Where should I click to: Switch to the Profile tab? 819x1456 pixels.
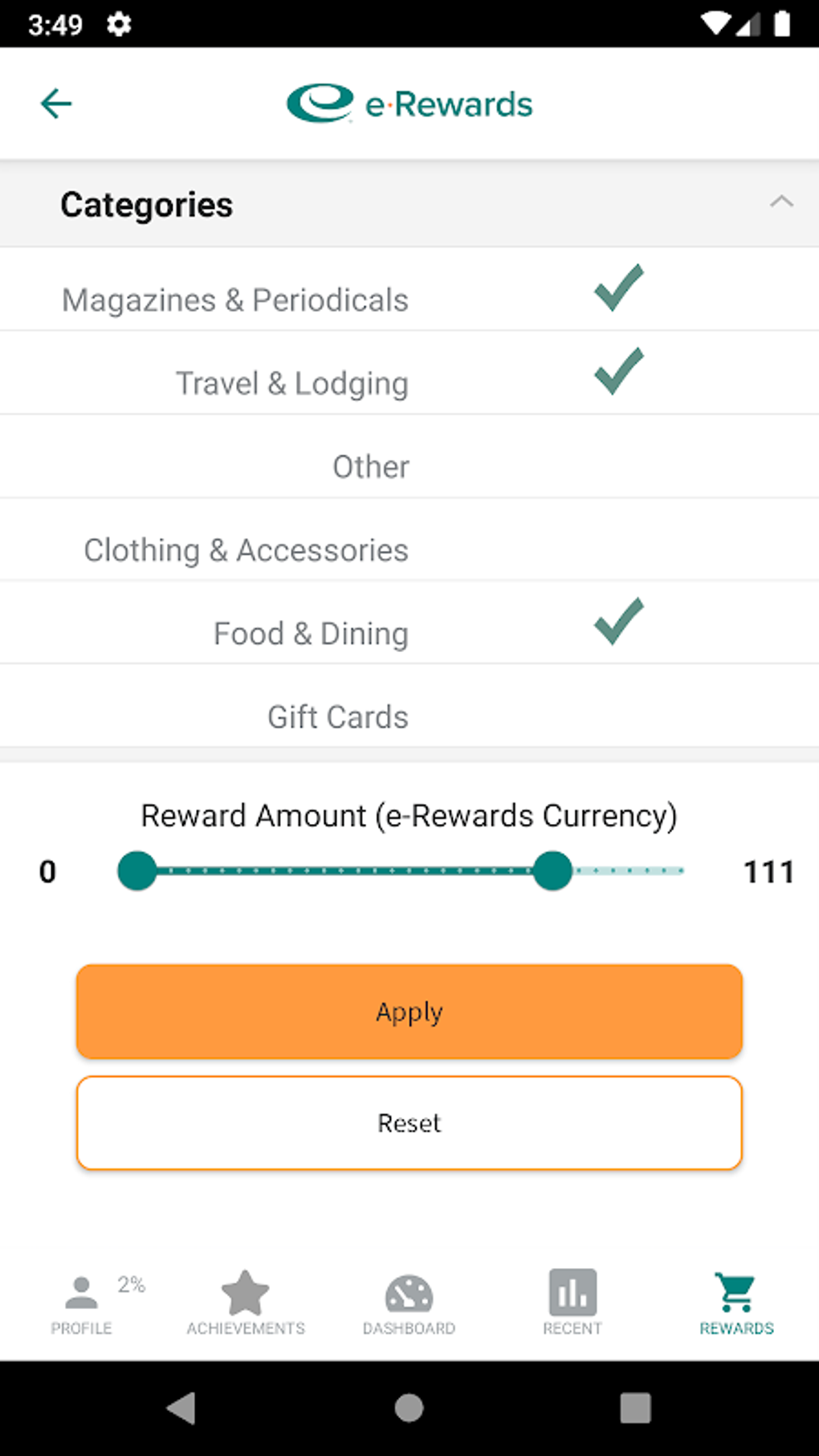[81, 1303]
